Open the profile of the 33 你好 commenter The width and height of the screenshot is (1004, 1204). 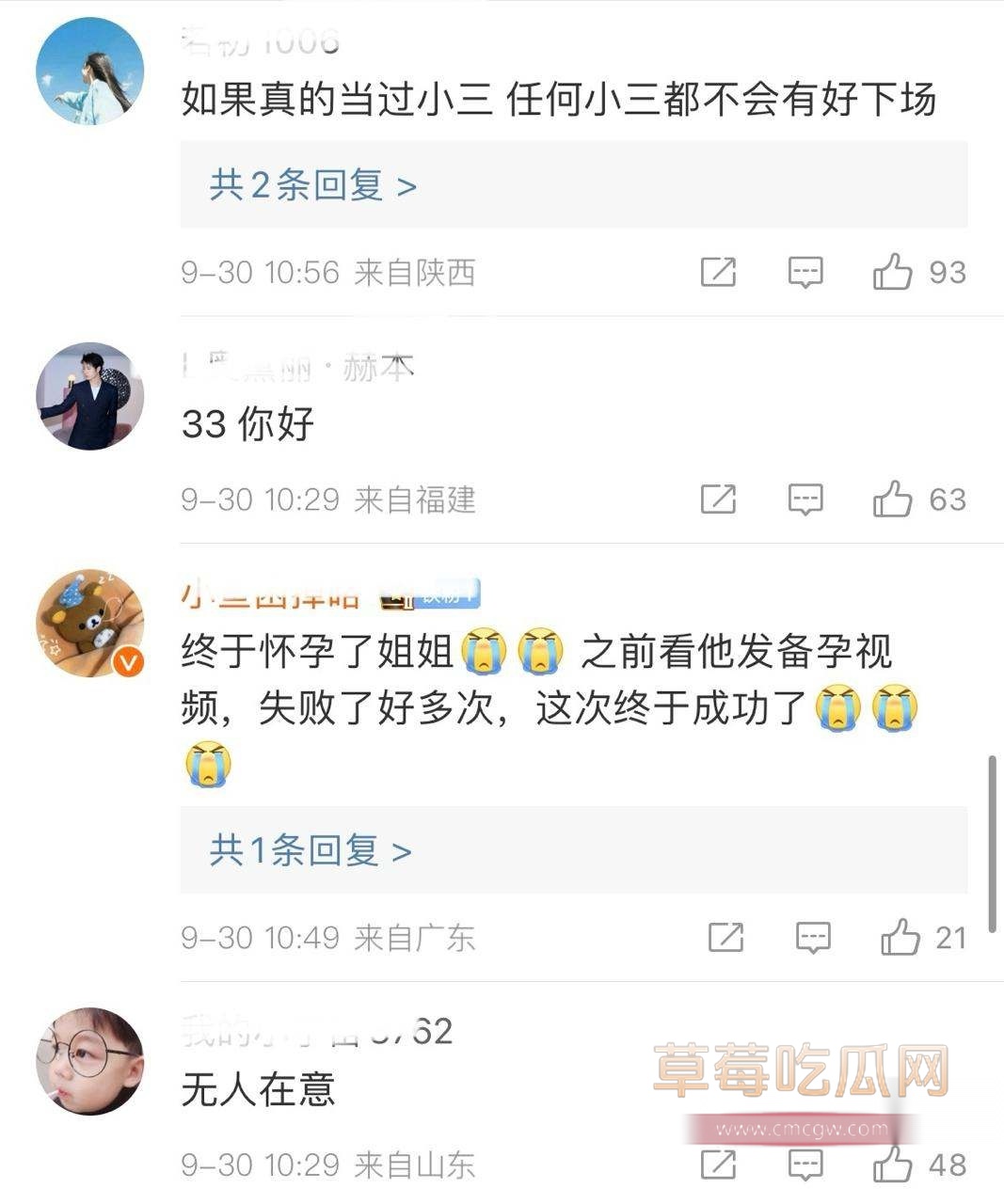(89, 396)
